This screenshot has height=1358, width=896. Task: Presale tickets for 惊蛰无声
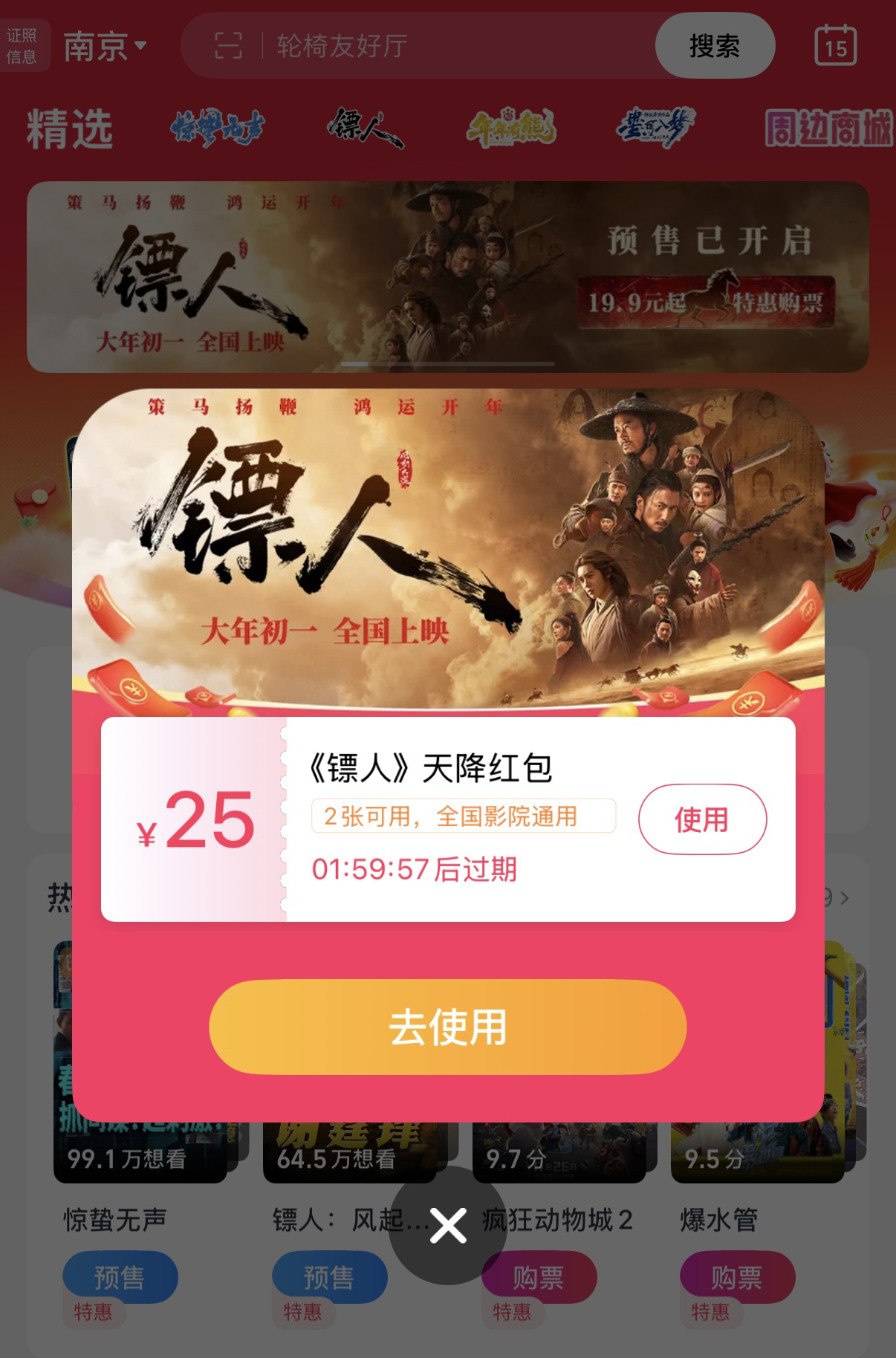coord(120,1277)
